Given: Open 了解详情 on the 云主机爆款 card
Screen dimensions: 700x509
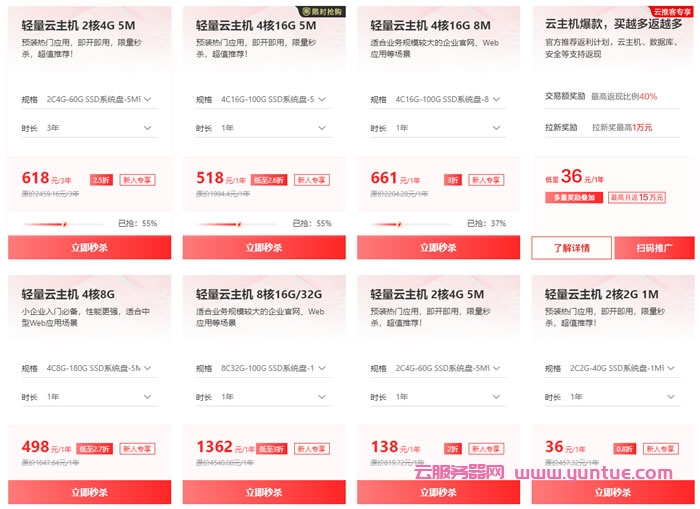Looking at the screenshot, I should [x=571, y=247].
